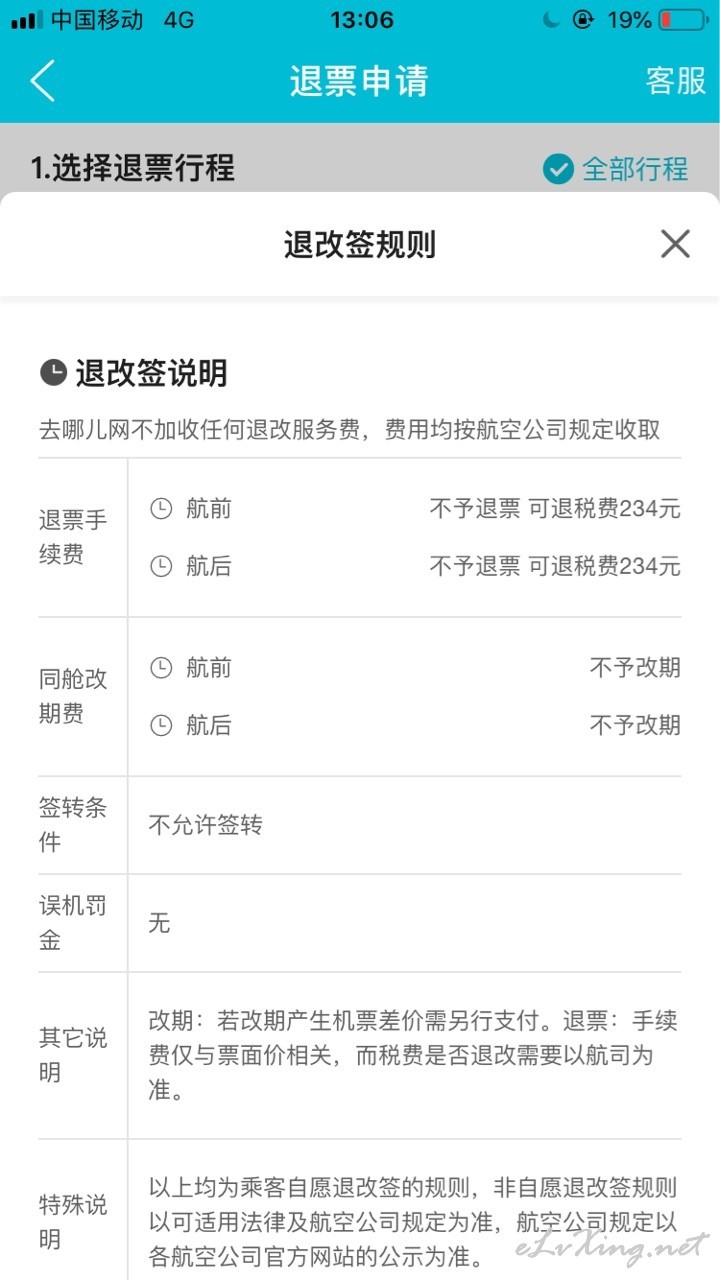Toggle the 全部行程 checkbox
Image resolution: width=720 pixels, height=1280 pixels.
(558, 169)
